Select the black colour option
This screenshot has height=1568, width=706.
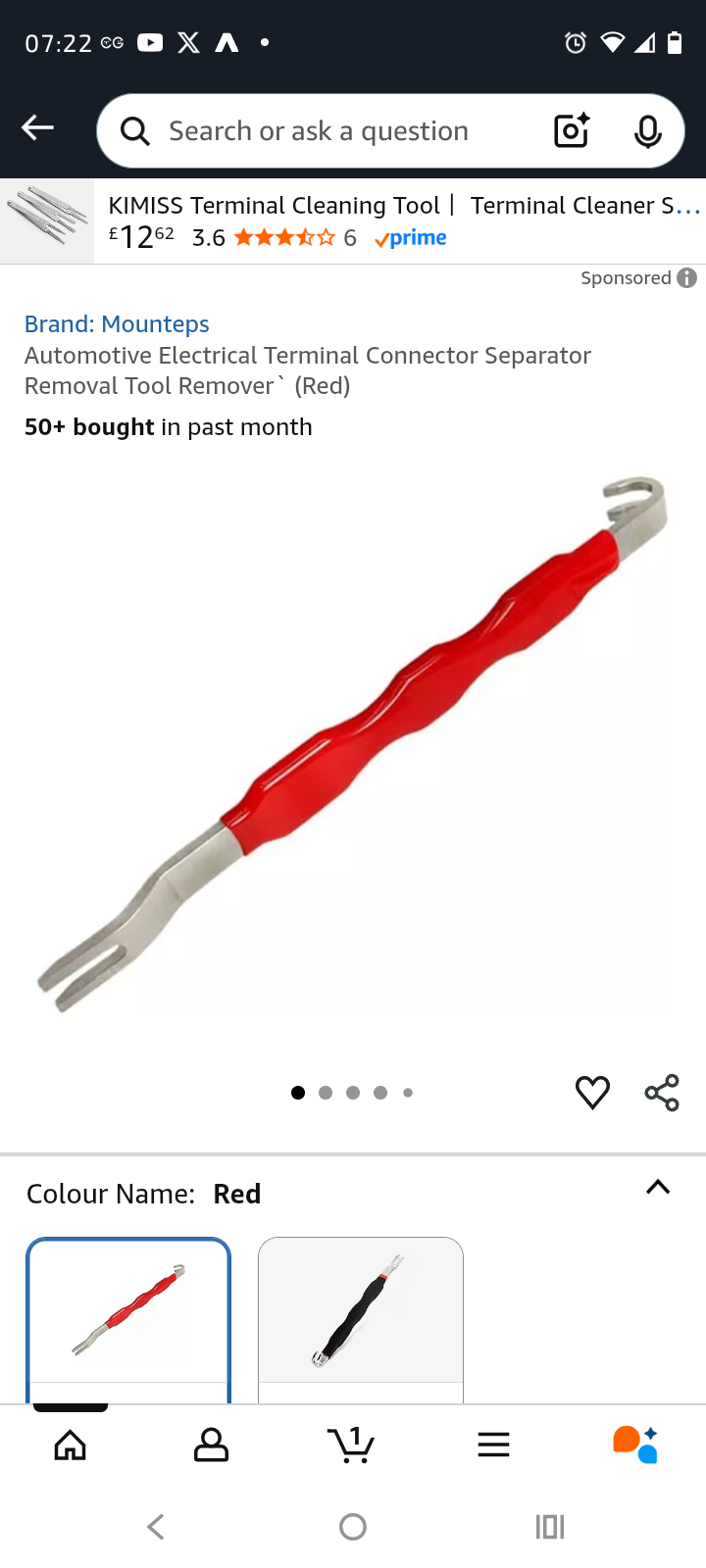360,1313
